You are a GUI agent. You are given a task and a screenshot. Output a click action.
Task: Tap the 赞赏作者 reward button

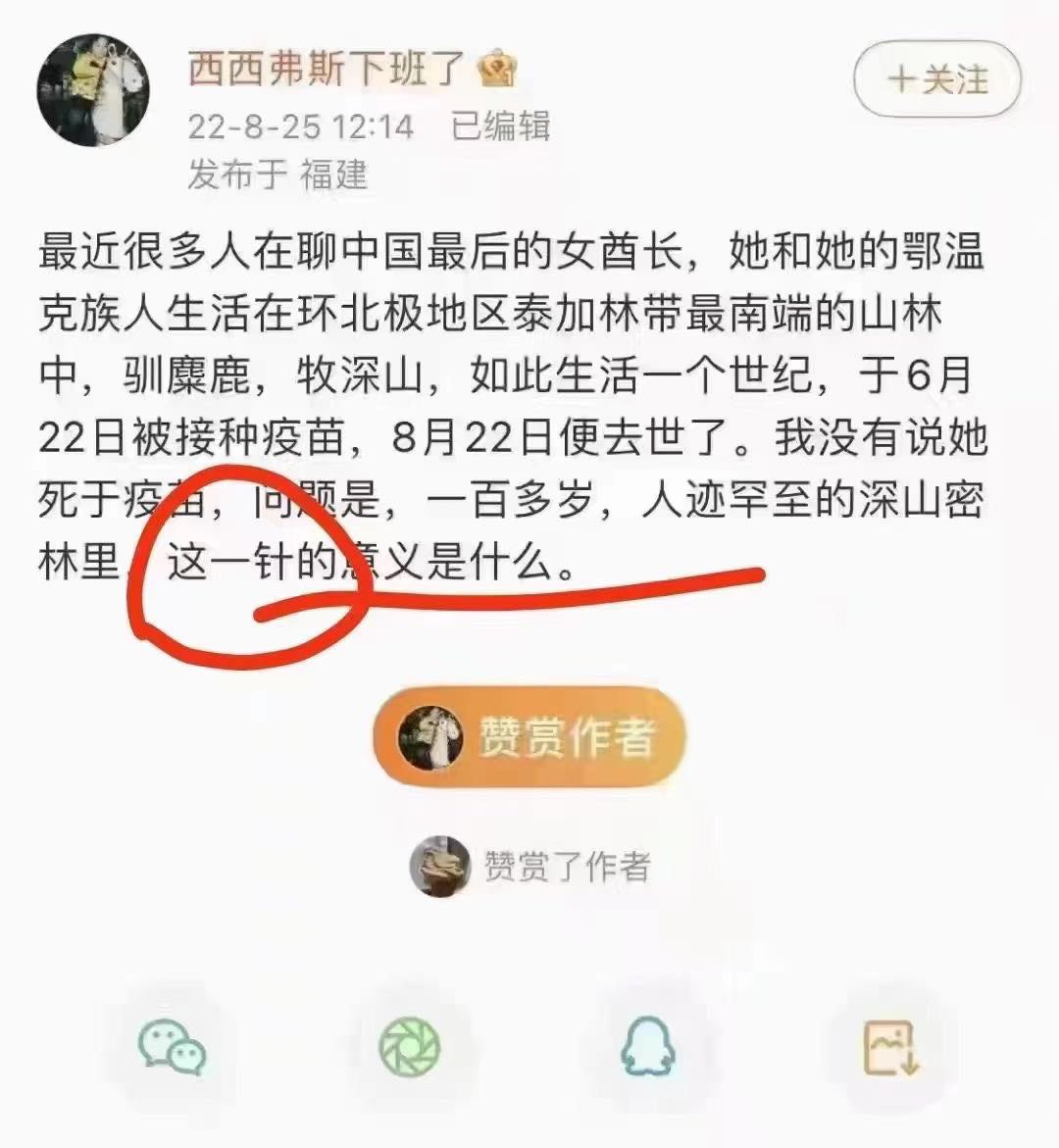coord(528,736)
